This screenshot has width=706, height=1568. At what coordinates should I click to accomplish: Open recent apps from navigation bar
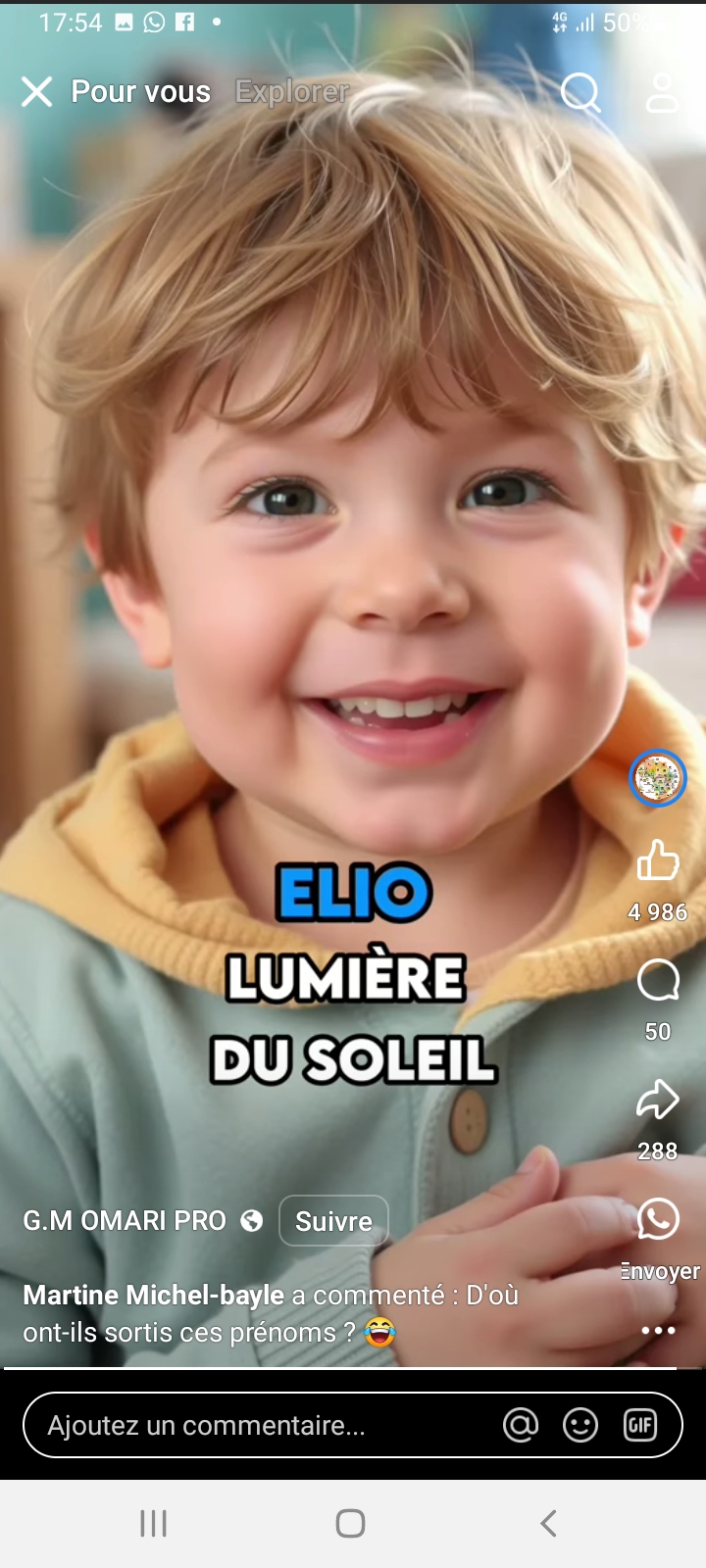click(154, 1523)
